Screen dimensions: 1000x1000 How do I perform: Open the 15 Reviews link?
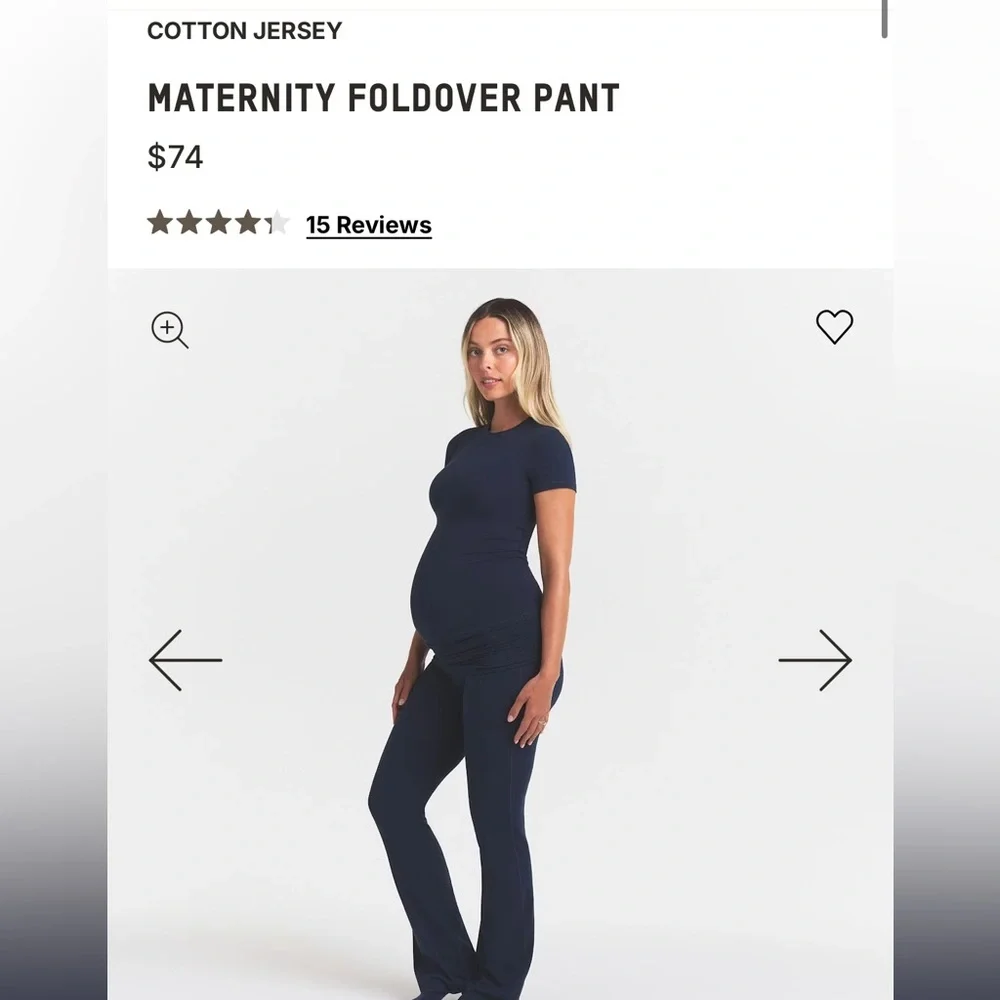[369, 225]
